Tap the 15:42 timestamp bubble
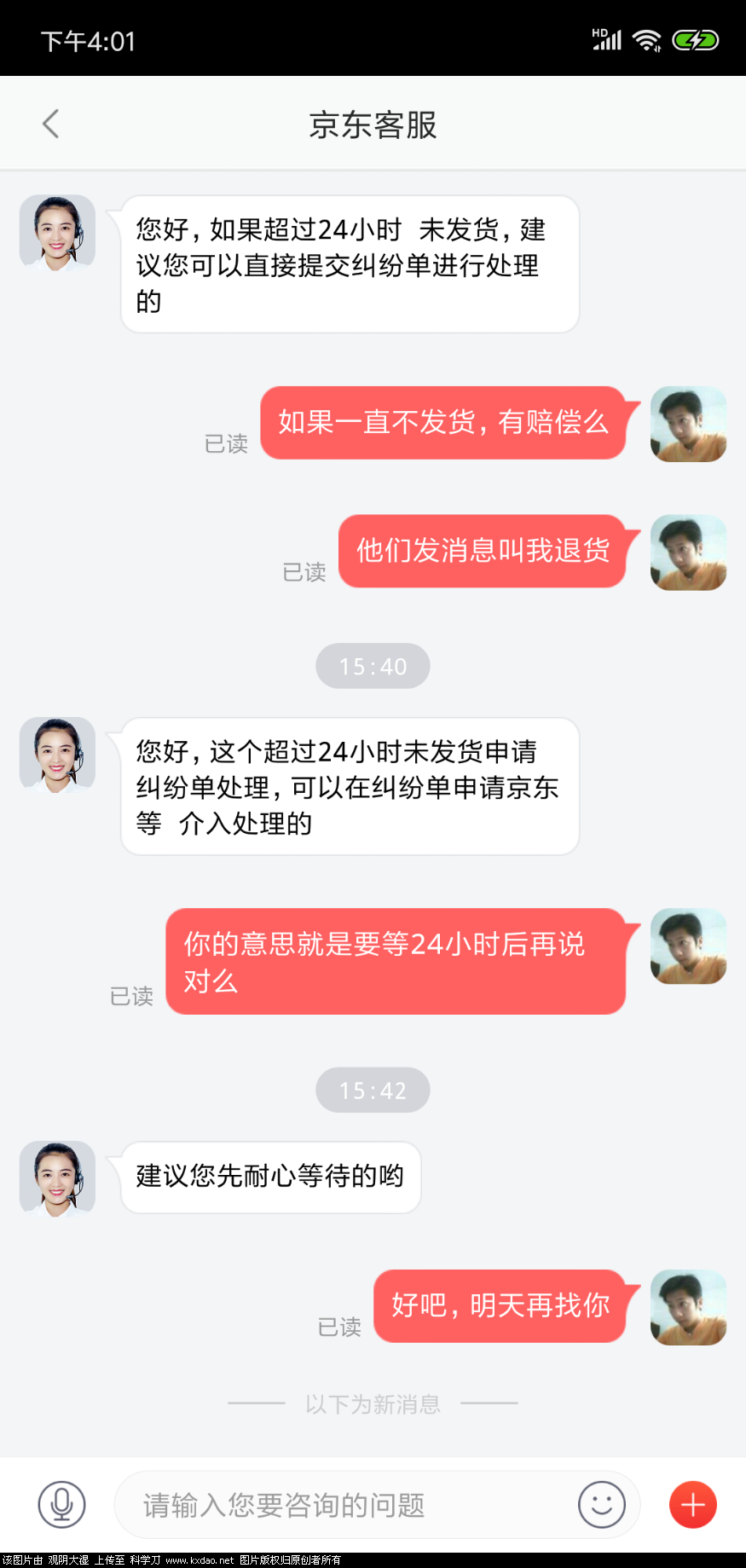 pyautogui.click(x=373, y=1090)
